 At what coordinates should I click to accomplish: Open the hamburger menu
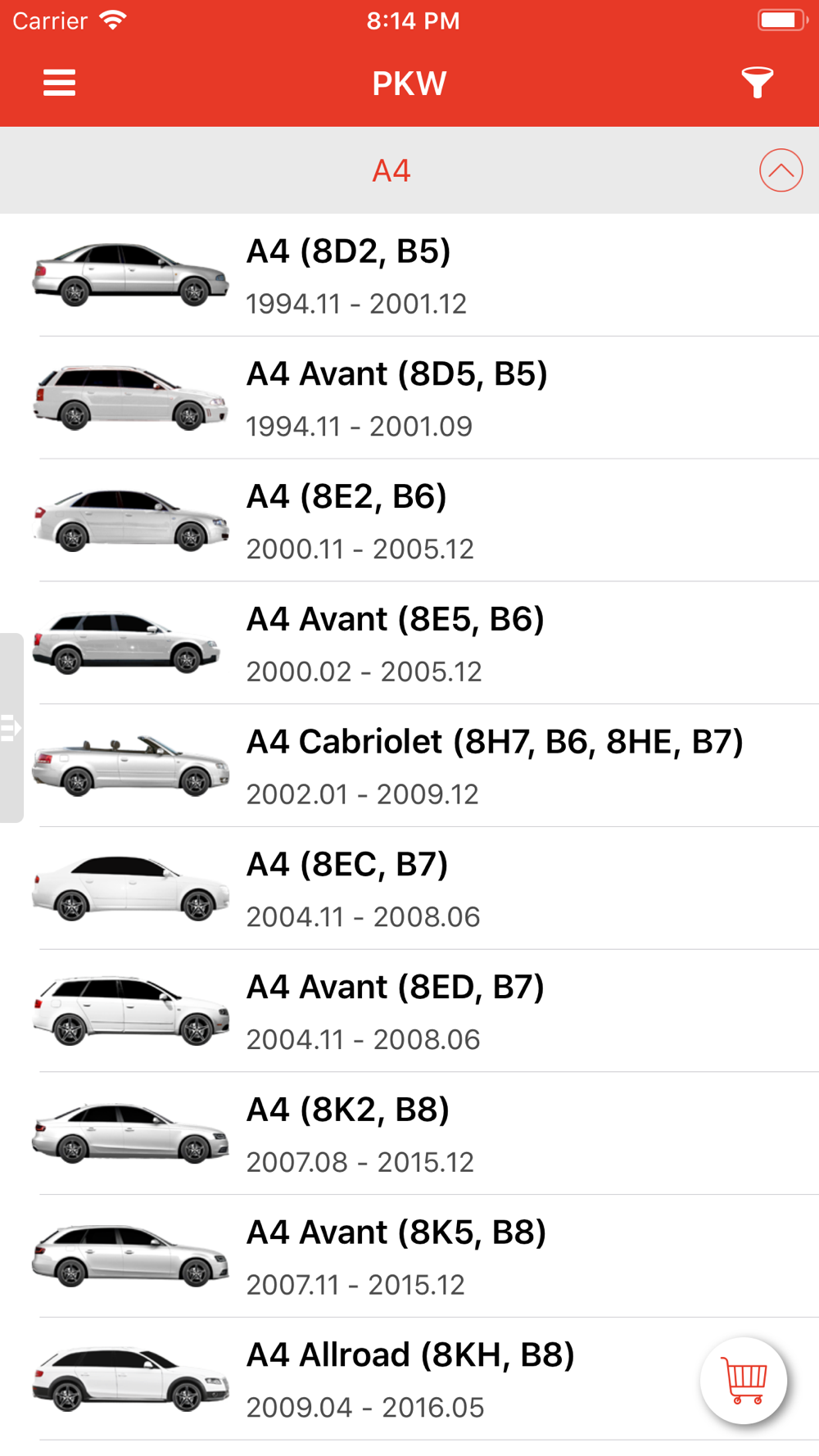[x=59, y=83]
